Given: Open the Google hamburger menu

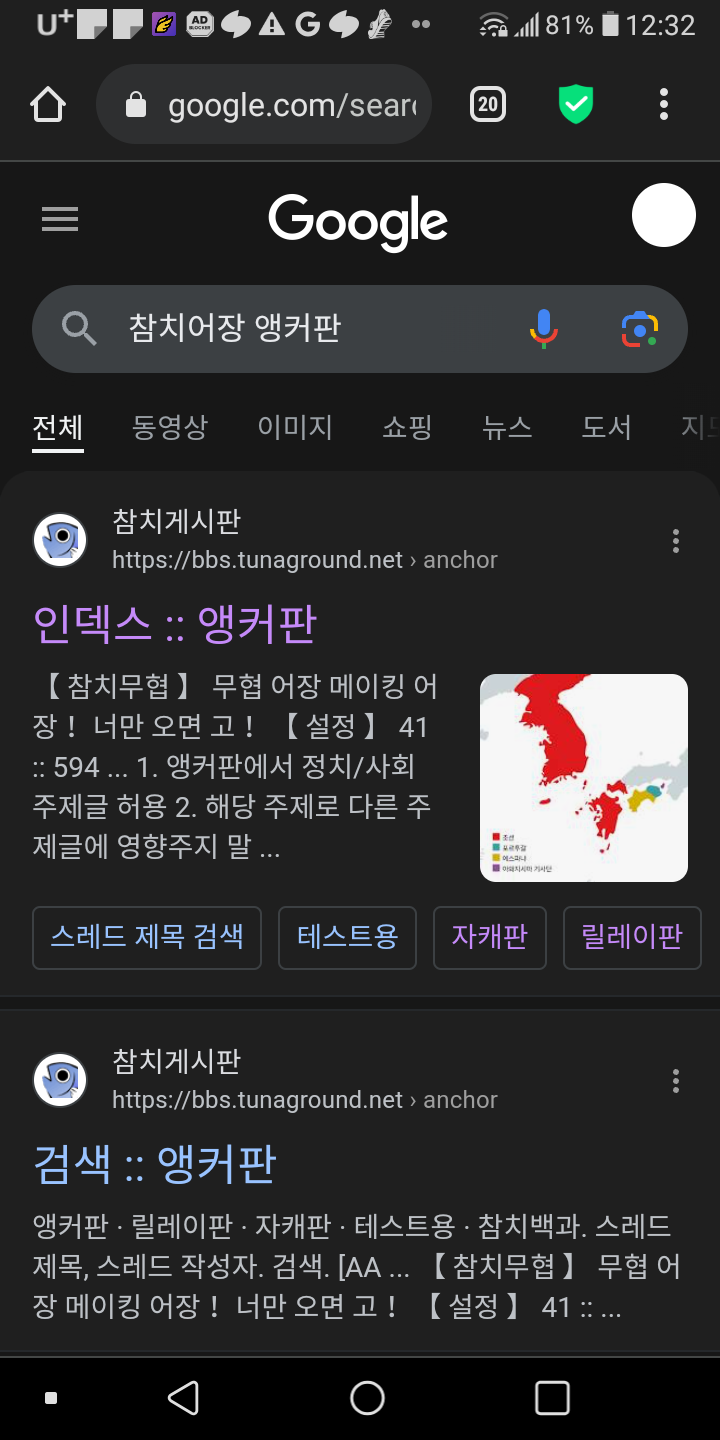Looking at the screenshot, I should 60,219.
